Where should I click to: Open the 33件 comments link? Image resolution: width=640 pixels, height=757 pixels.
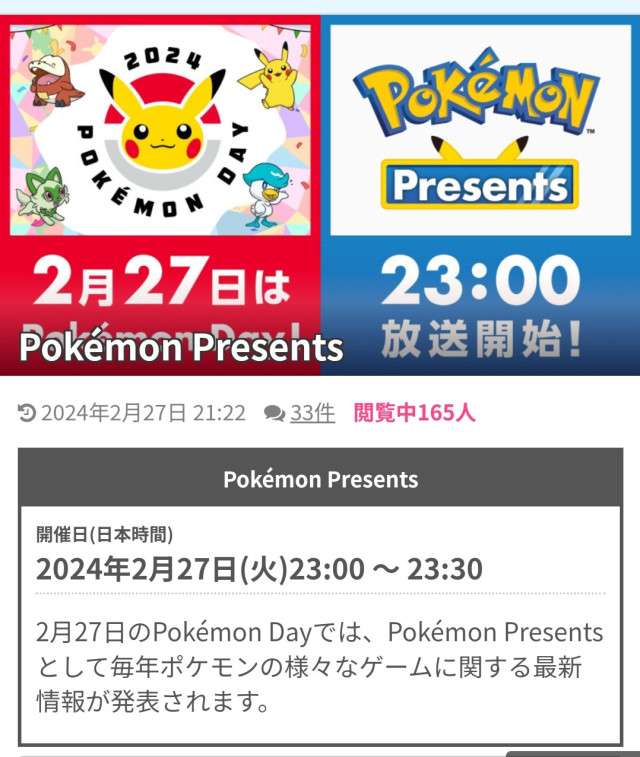(x=311, y=413)
